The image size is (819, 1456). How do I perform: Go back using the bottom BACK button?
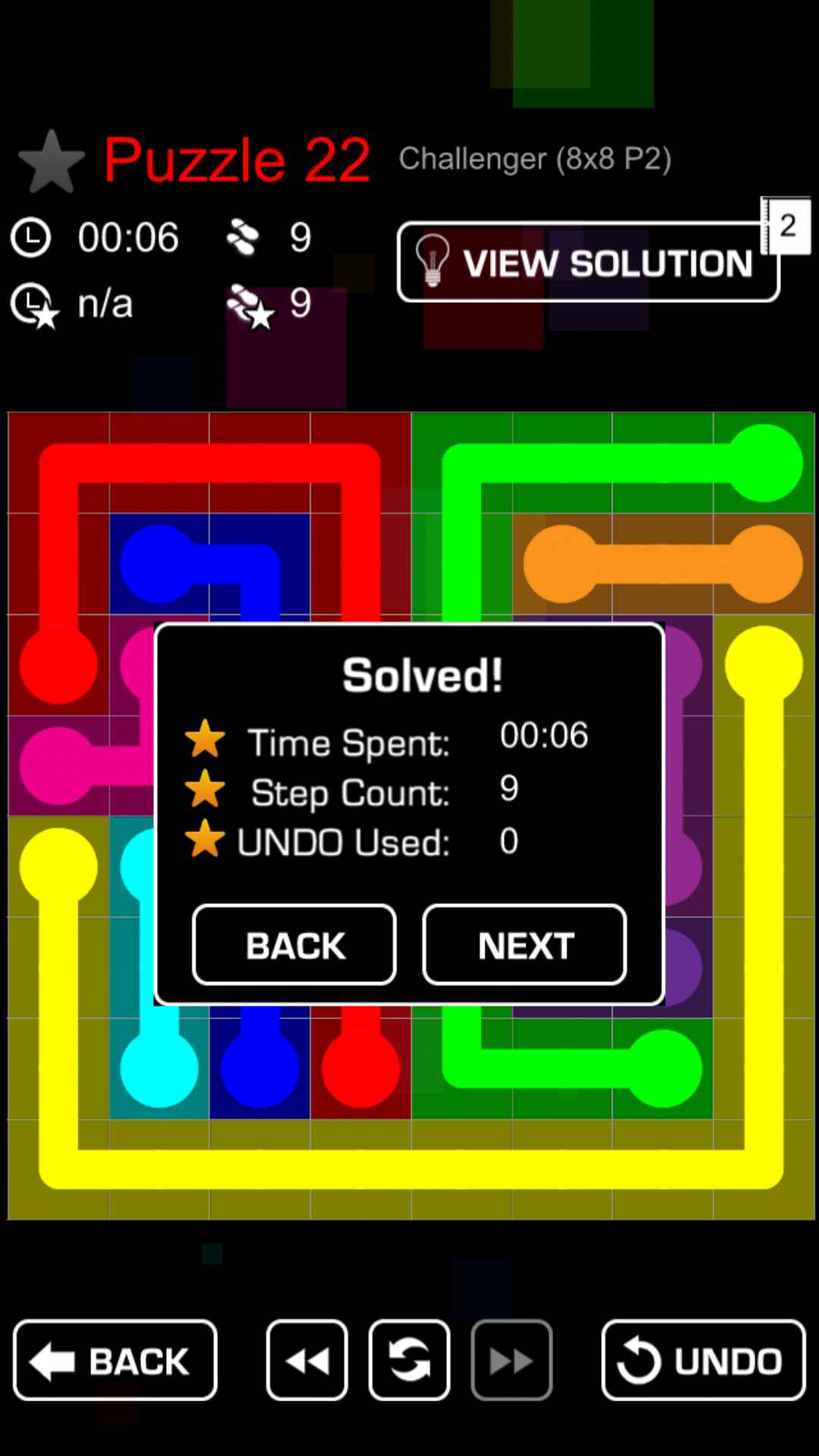click(115, 1360)
